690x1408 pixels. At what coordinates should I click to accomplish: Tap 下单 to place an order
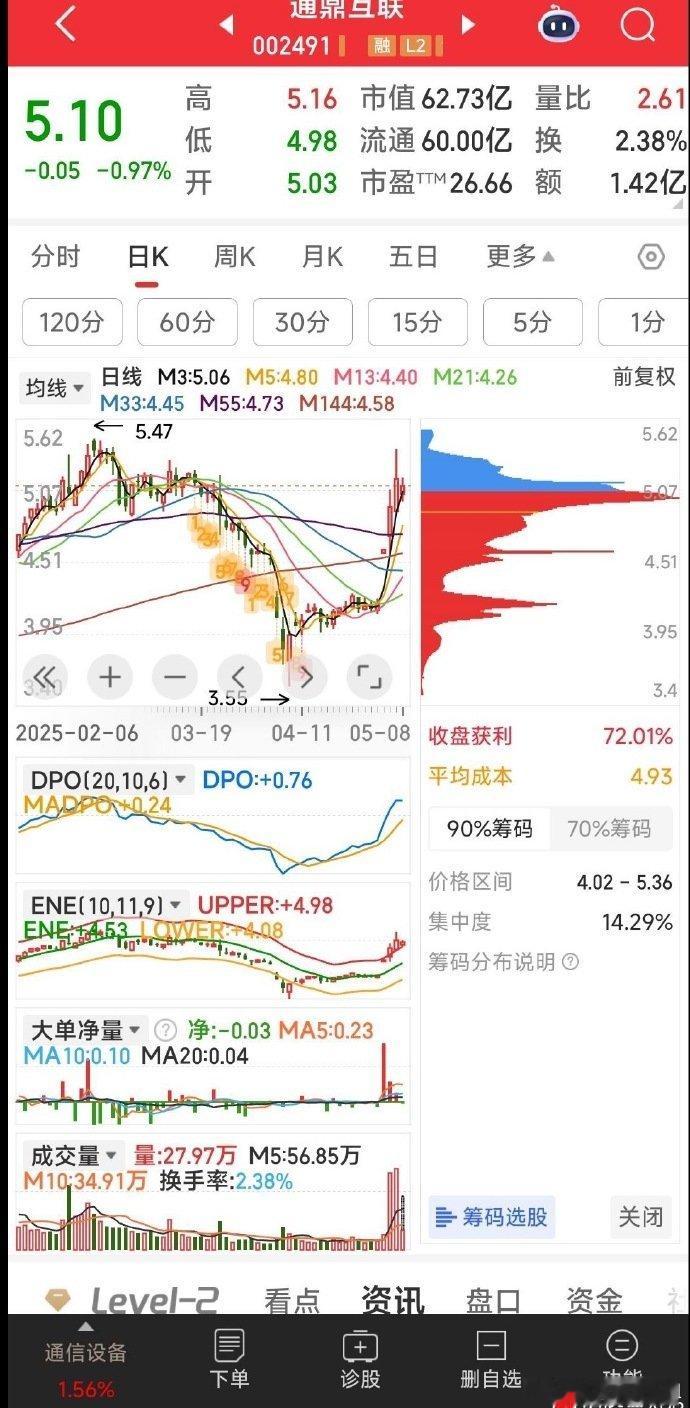(x=229, y=1358)
